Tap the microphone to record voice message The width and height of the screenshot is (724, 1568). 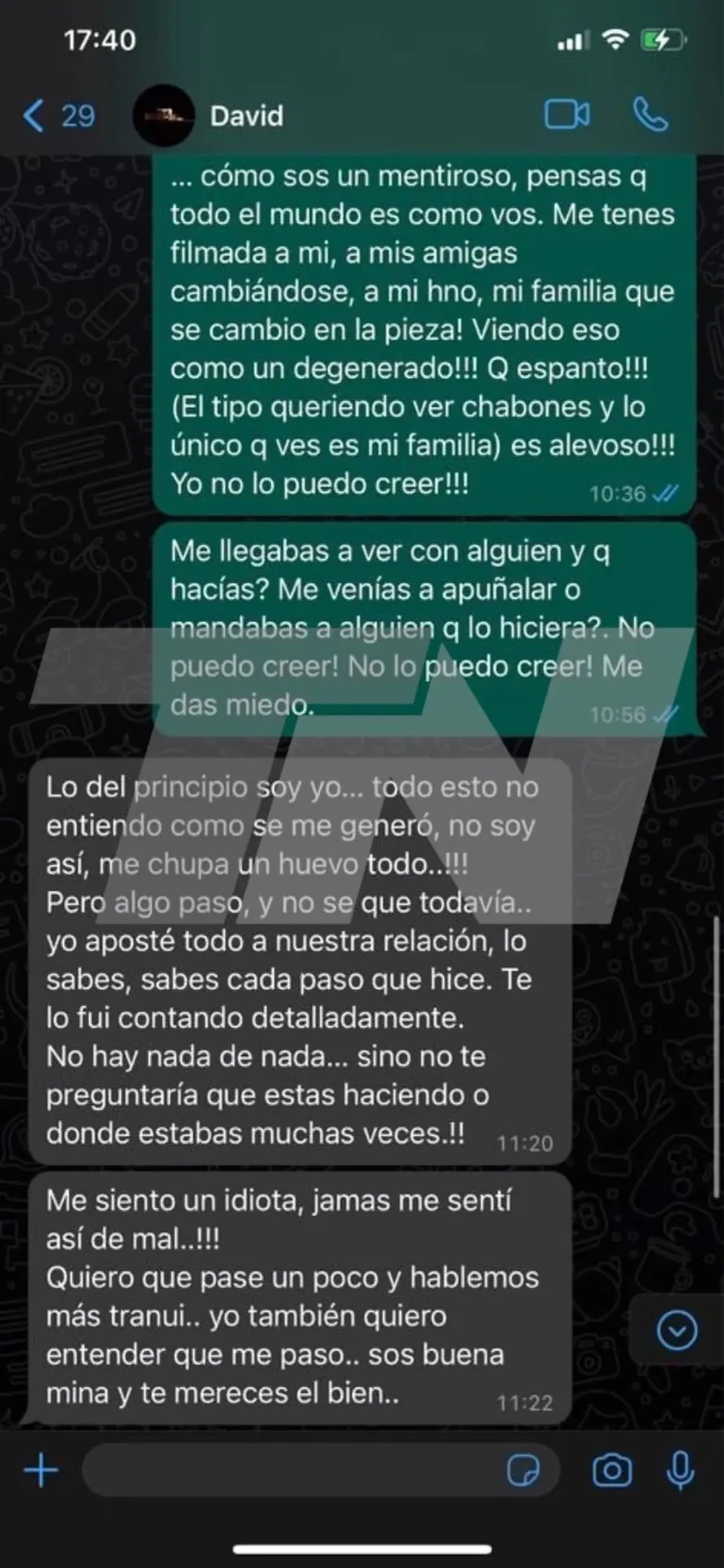680,1471
